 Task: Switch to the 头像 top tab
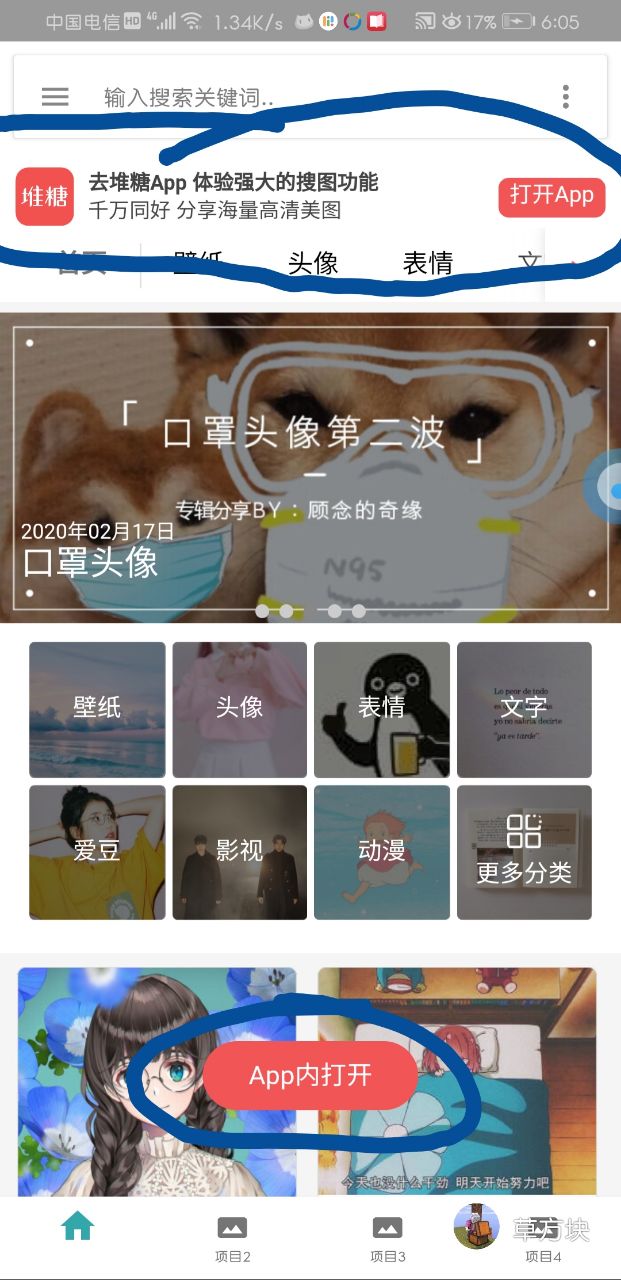click(x=313, y=263)
